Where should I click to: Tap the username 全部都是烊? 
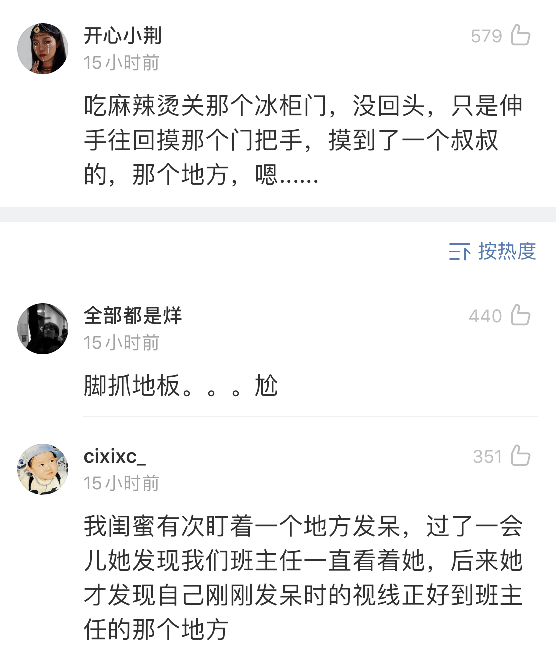coord(133,315)
